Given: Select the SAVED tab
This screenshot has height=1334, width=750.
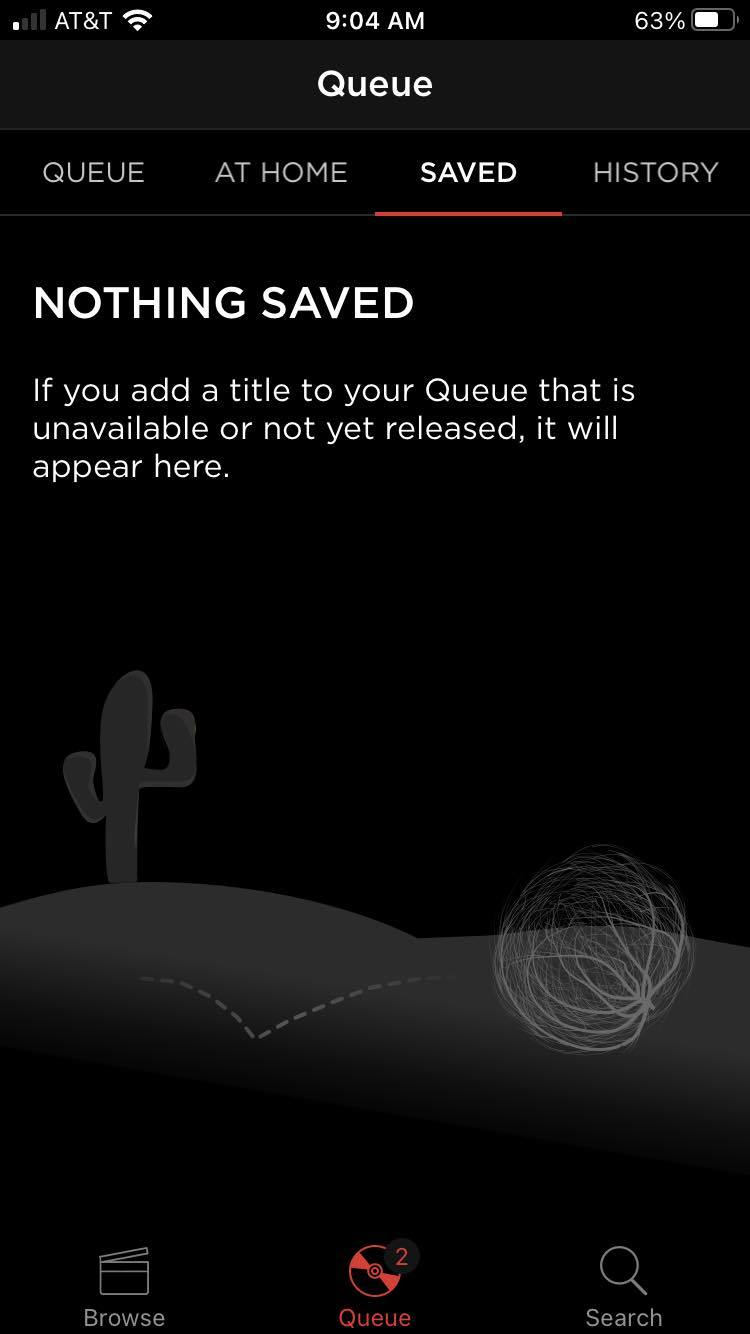Looking at the screenshot, I should (468, 172).
